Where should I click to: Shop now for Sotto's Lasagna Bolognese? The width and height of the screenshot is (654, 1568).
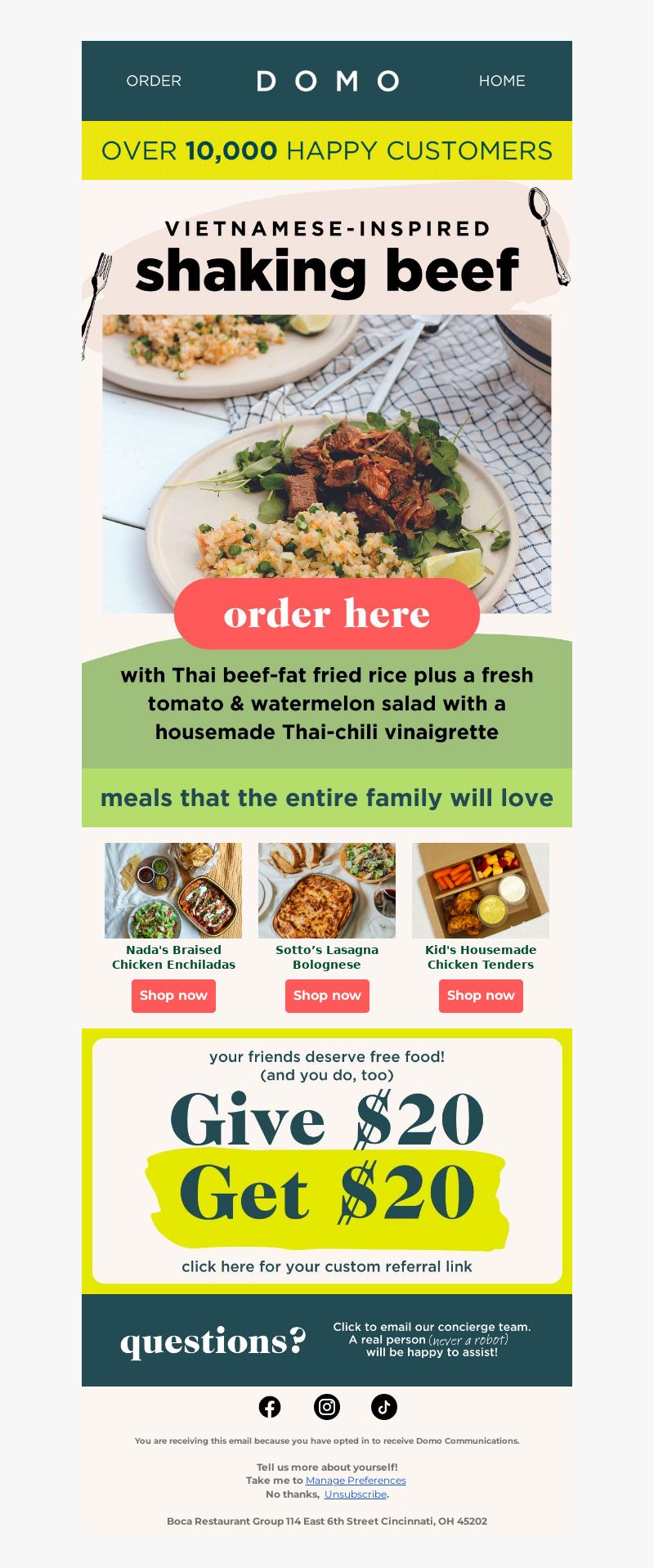(x=327, y=996)
